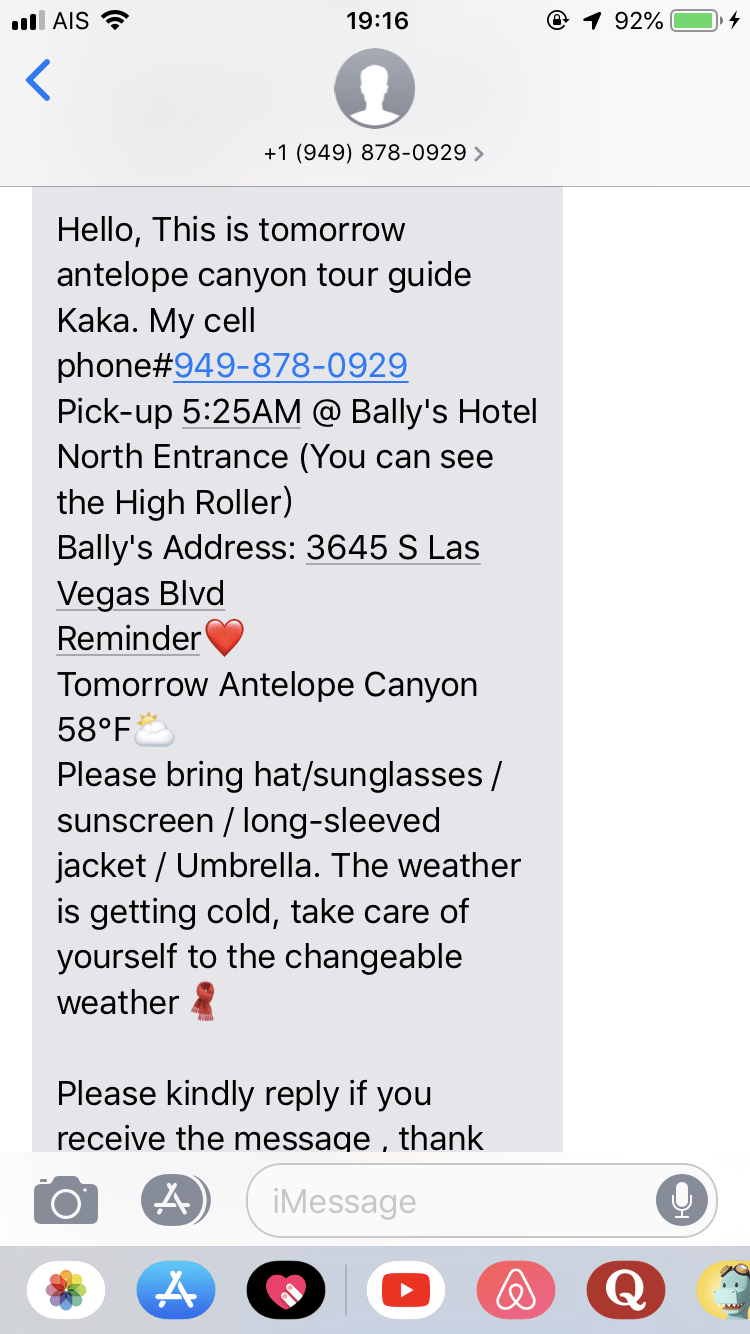Open the camera to attach a photo
750x1334 pixels.
click(x=66, y=1200)
